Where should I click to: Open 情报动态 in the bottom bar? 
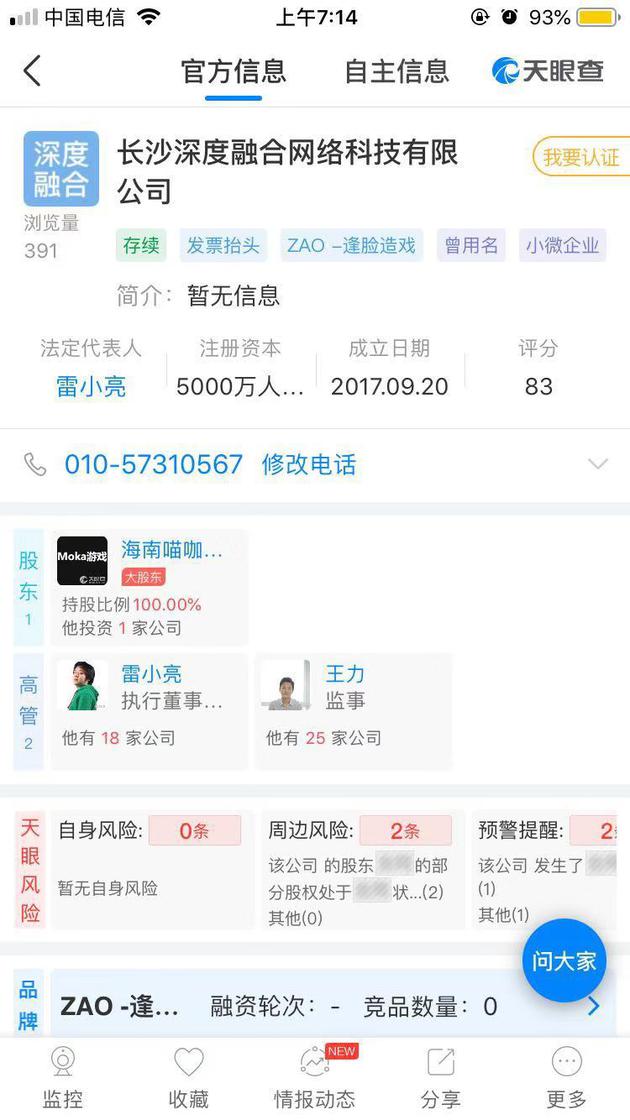[x=315, y=1078]
